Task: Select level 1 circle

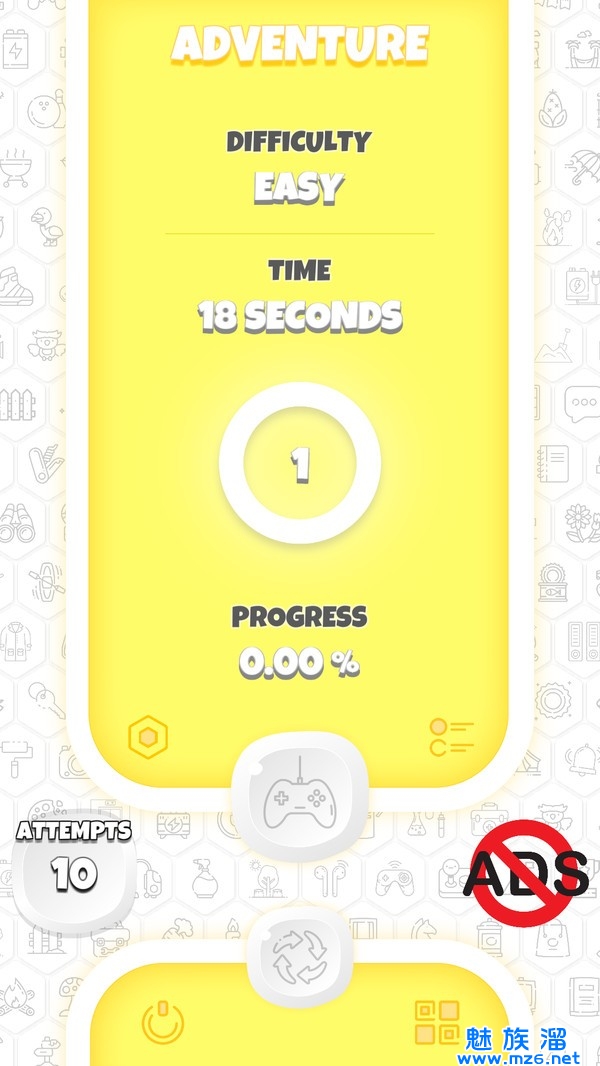Action: 299,464
